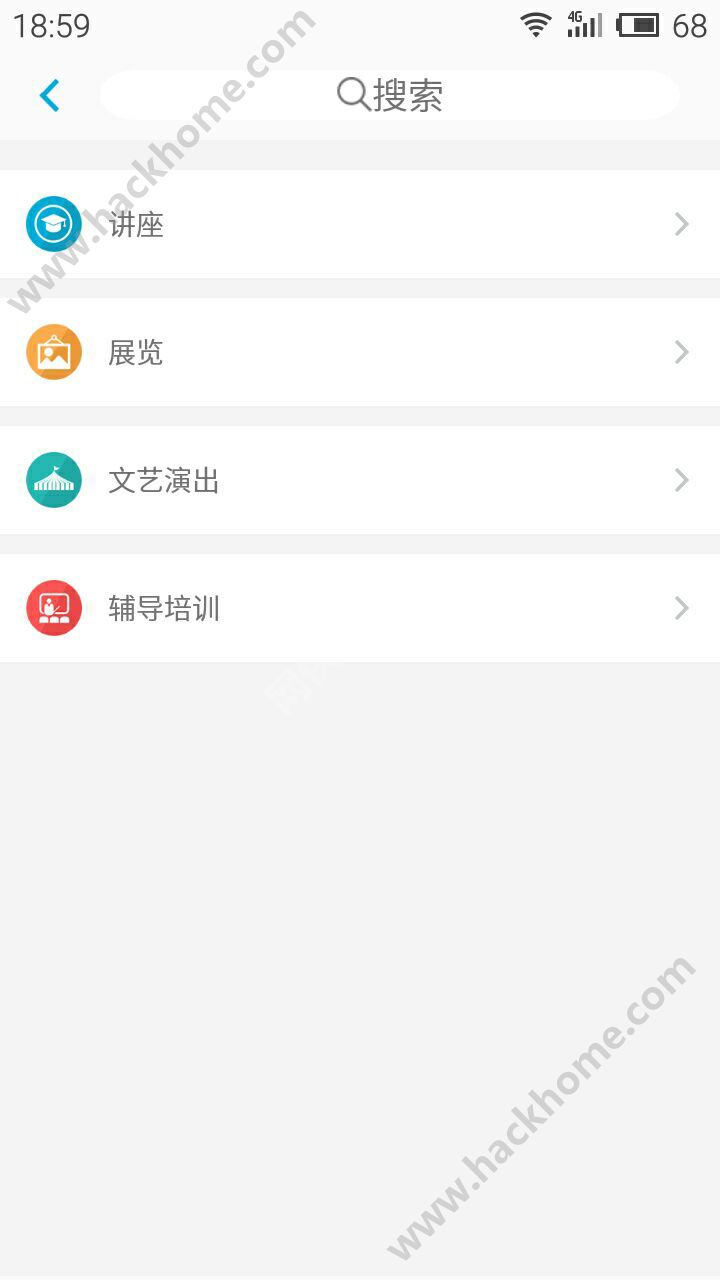This screenshot has width=720, height=1280.
Task: Open 辅导培训 listings
Action: pyautogui.click(x=360, y=608)
